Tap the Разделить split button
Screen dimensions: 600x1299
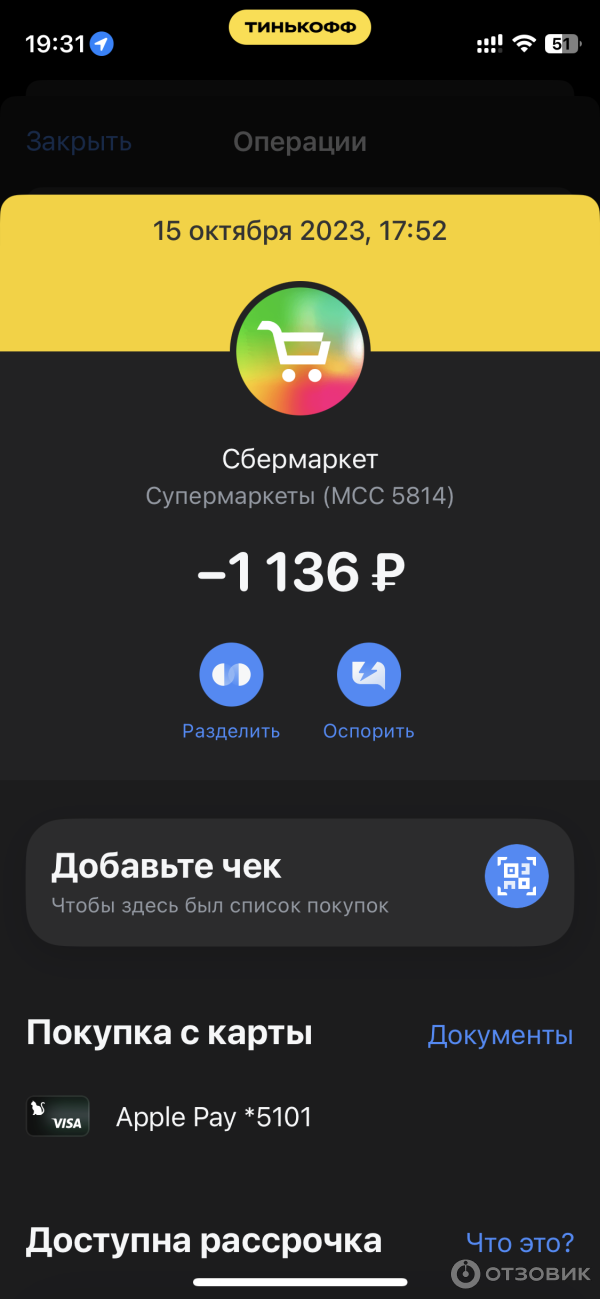coord(231,676)
